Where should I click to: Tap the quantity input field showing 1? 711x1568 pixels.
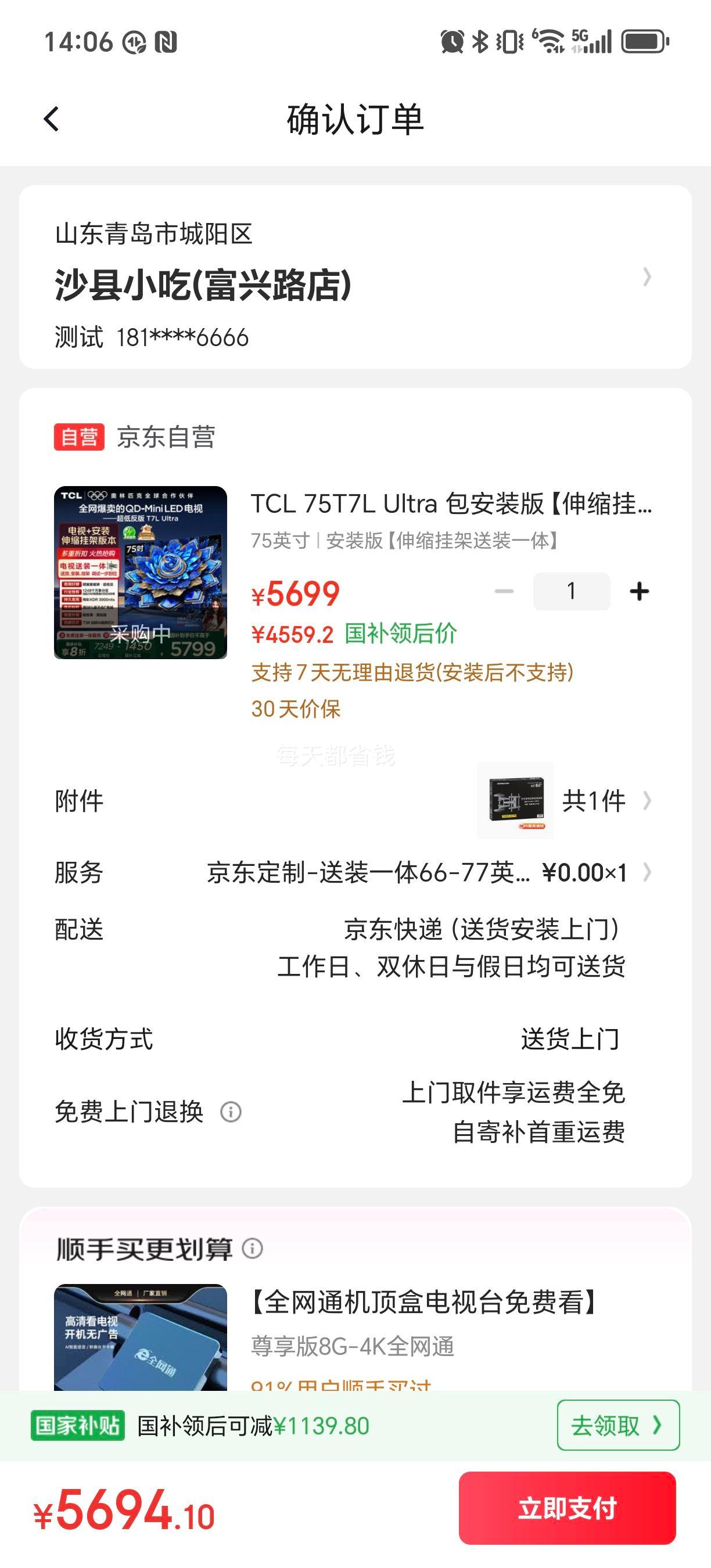pyautogui.click(x=571, y=591)
